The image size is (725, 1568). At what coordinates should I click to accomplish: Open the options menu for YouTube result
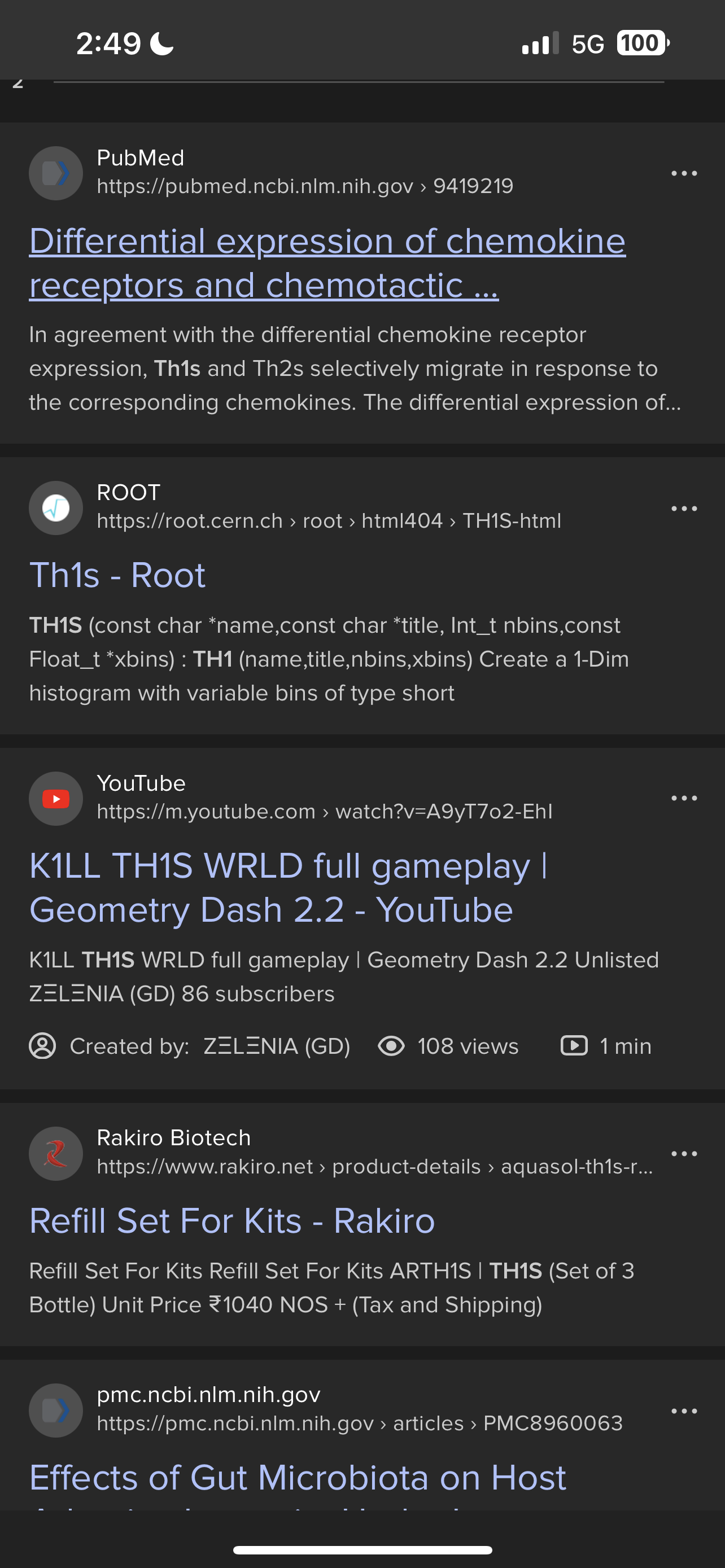[684, 798]
